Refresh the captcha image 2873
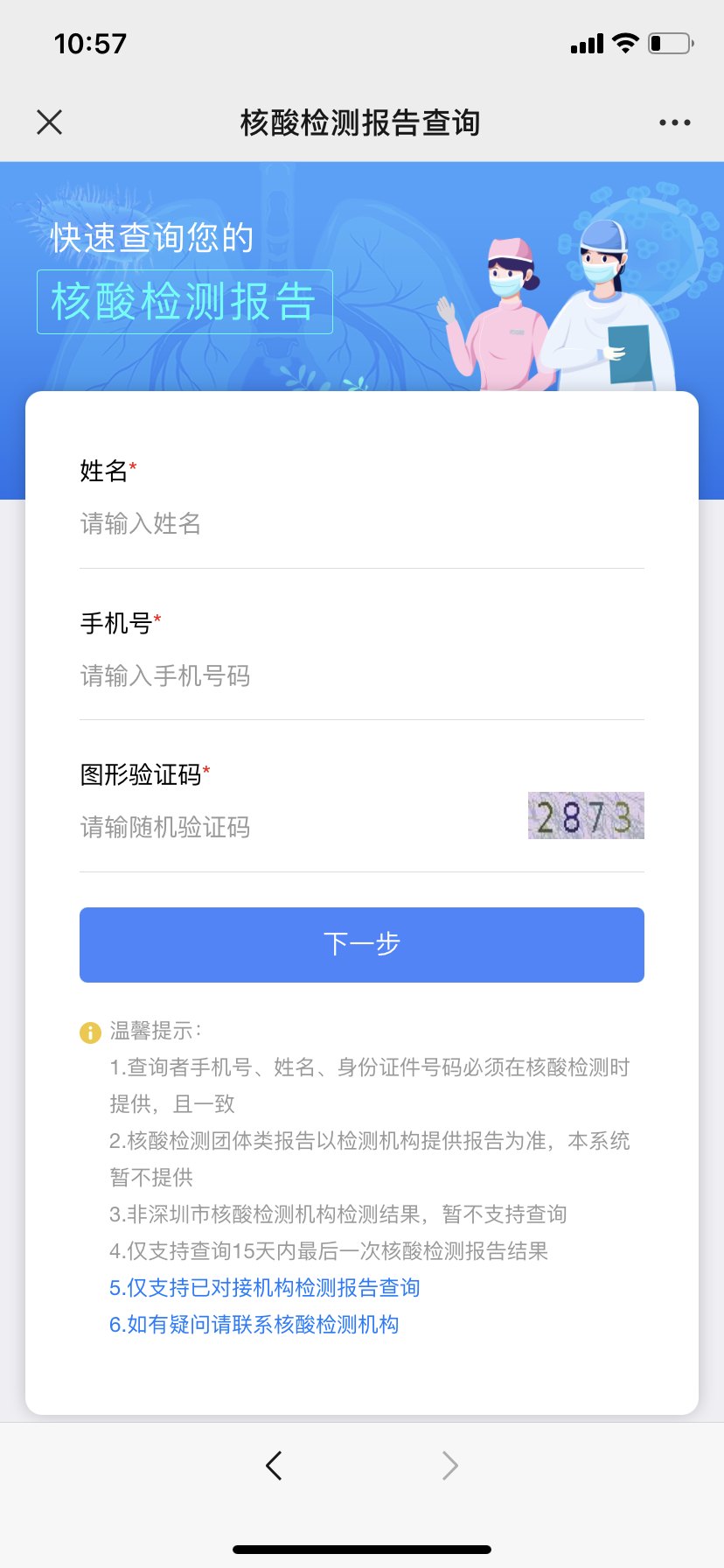Image resolution: width=724 pixels, height=1568 pixels. pos(586,815)
